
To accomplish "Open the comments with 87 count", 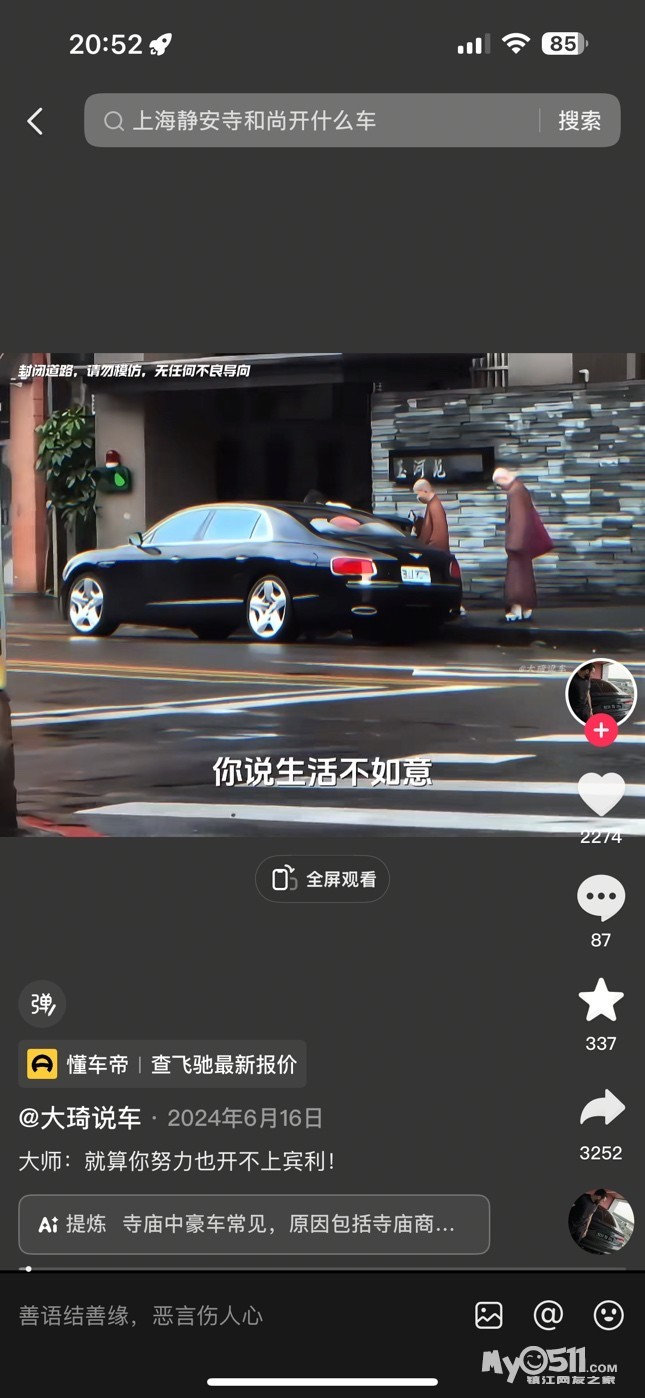I will coord(601,900).
